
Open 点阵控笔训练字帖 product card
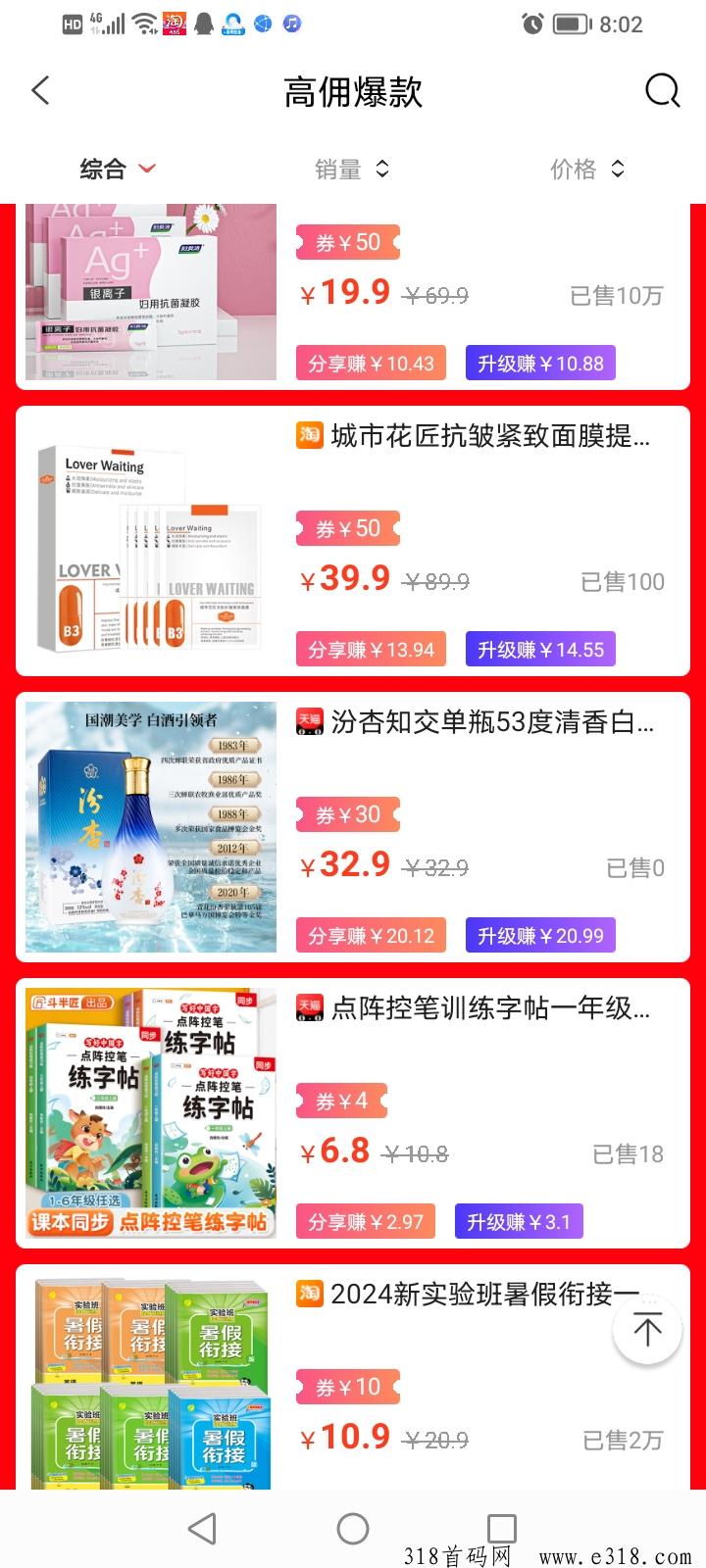click(489, 1008)
